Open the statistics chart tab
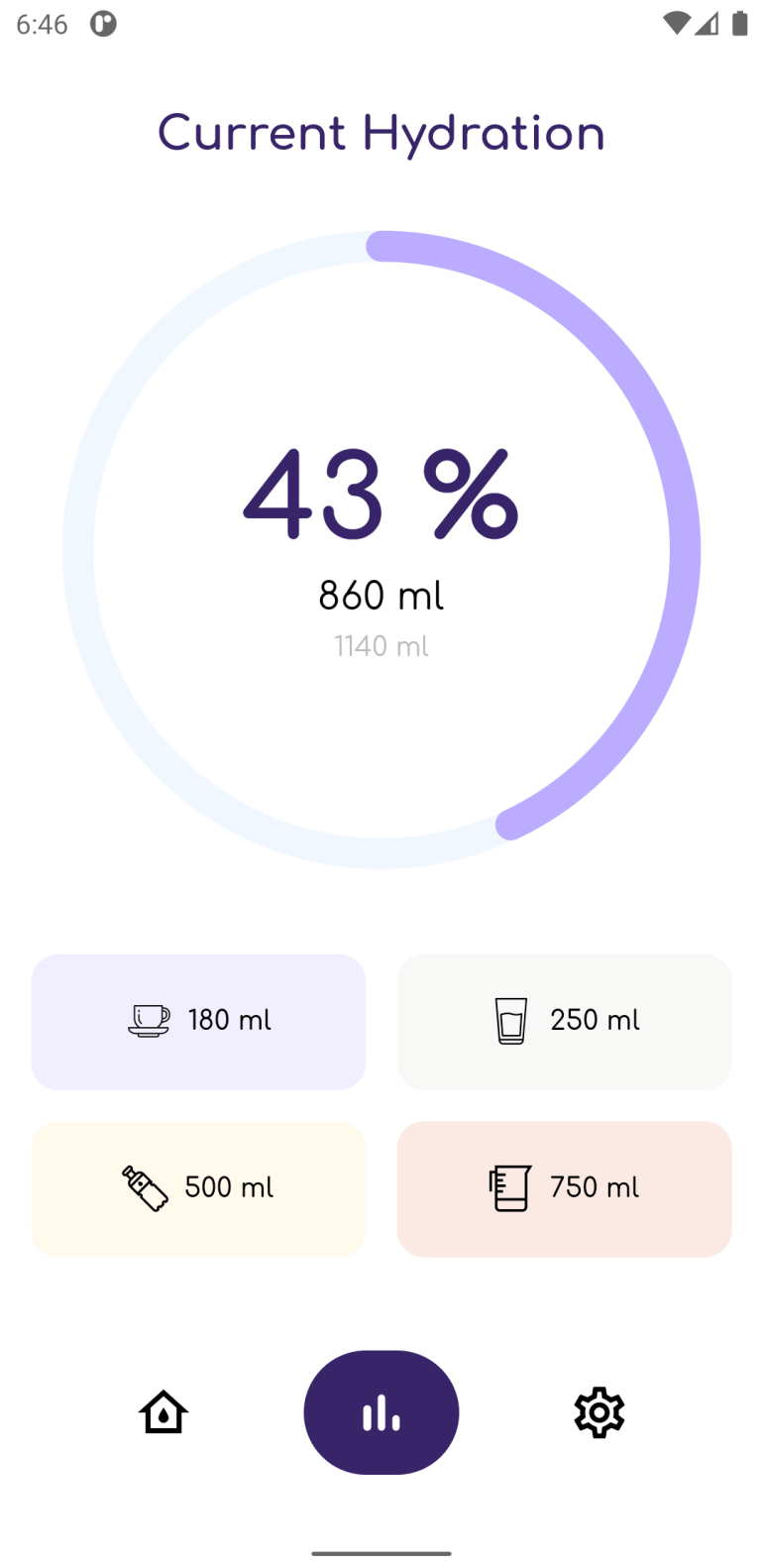The width and height of the screenshot is (763, 1568). [381, 1412]
